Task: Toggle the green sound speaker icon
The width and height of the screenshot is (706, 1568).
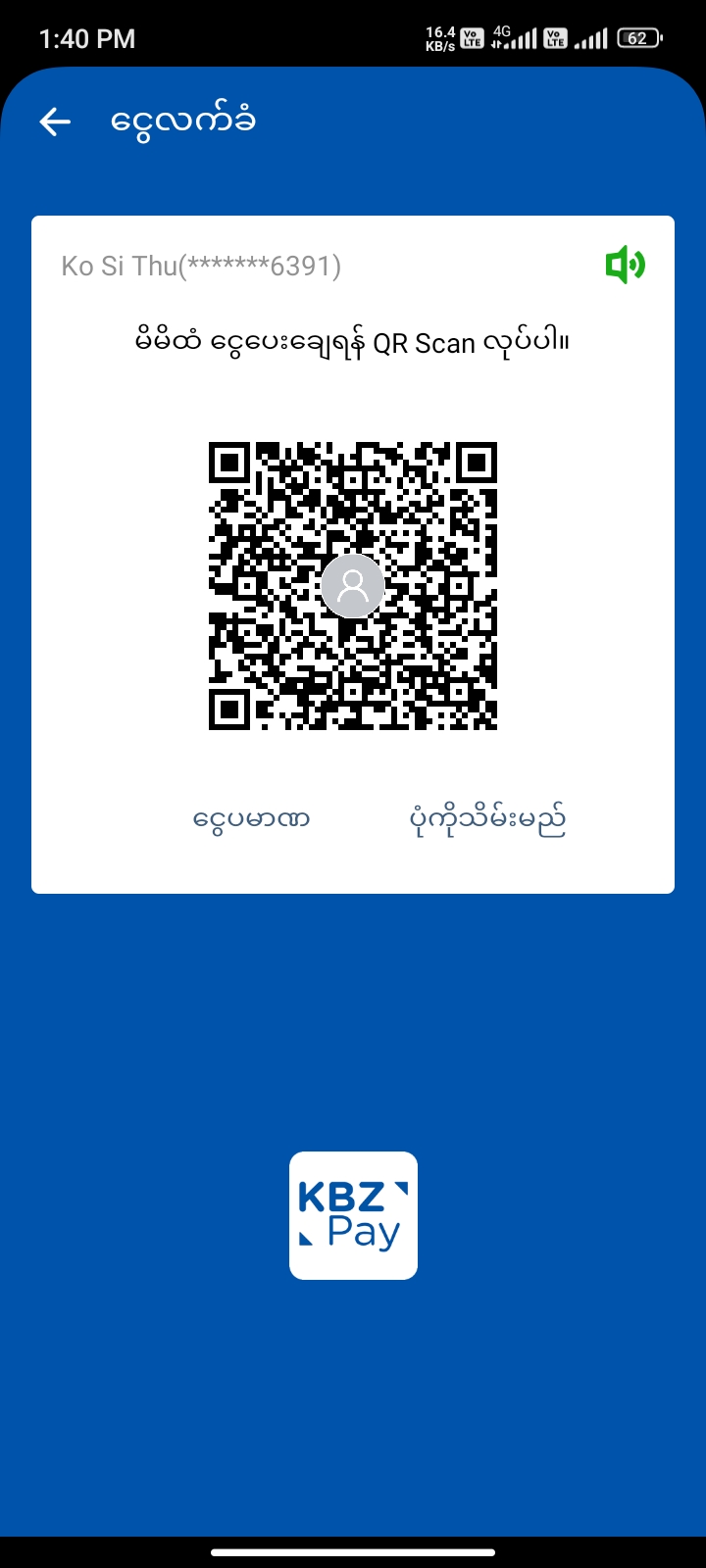Action: [625, 265]
